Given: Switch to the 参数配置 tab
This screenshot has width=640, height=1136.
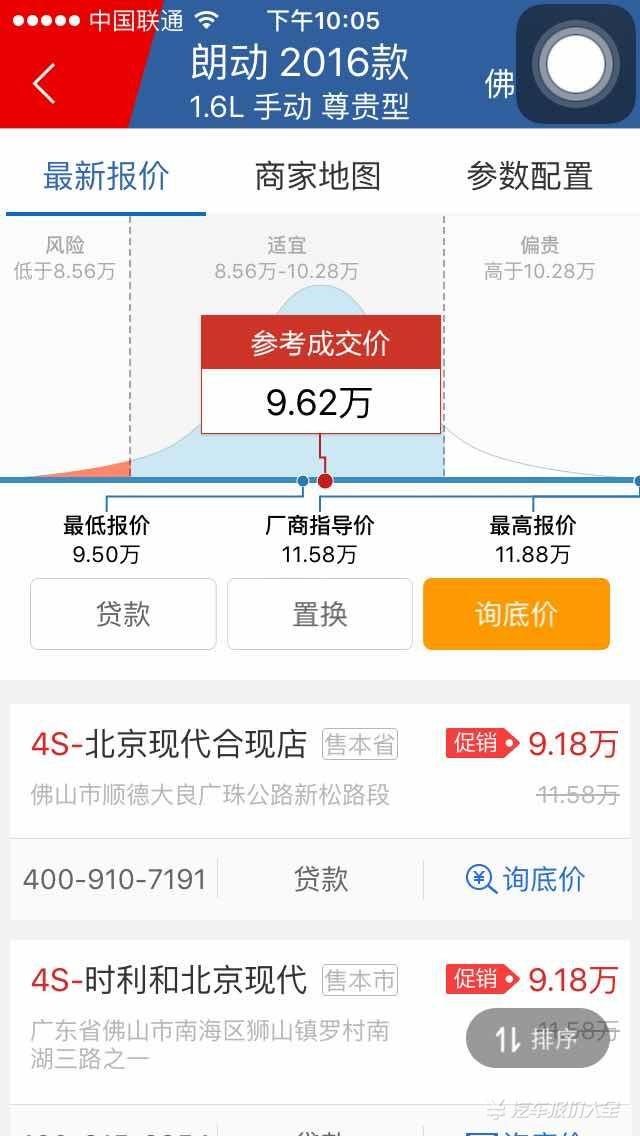Looking at the screenshot, I should [x=530, y=177].
